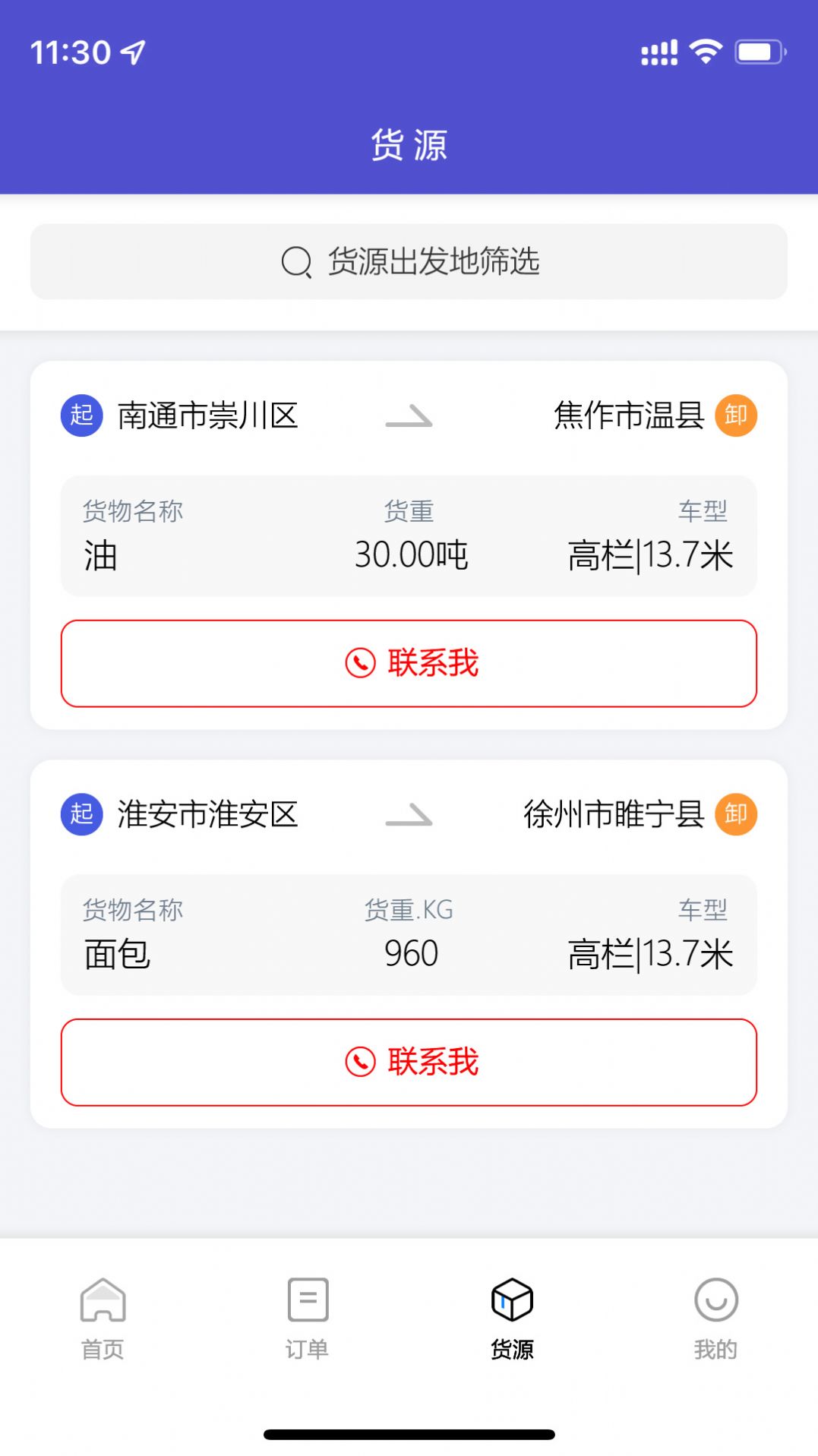
Task: Click the magnifying glass search icon
Action: [x=296, y=262]
